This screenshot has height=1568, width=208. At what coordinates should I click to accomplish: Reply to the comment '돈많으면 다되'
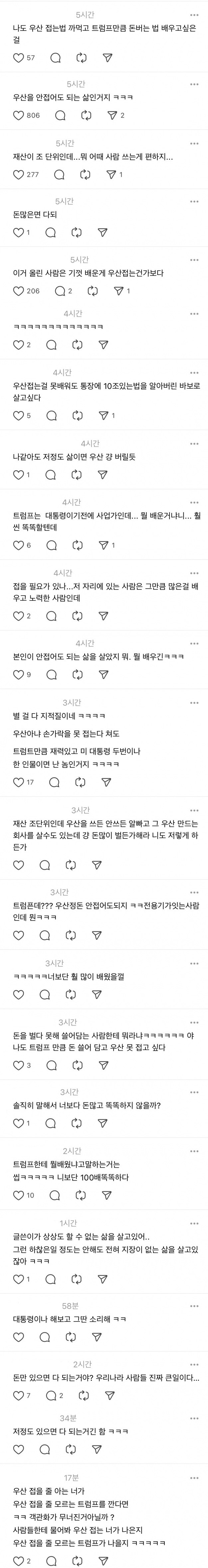51,233
